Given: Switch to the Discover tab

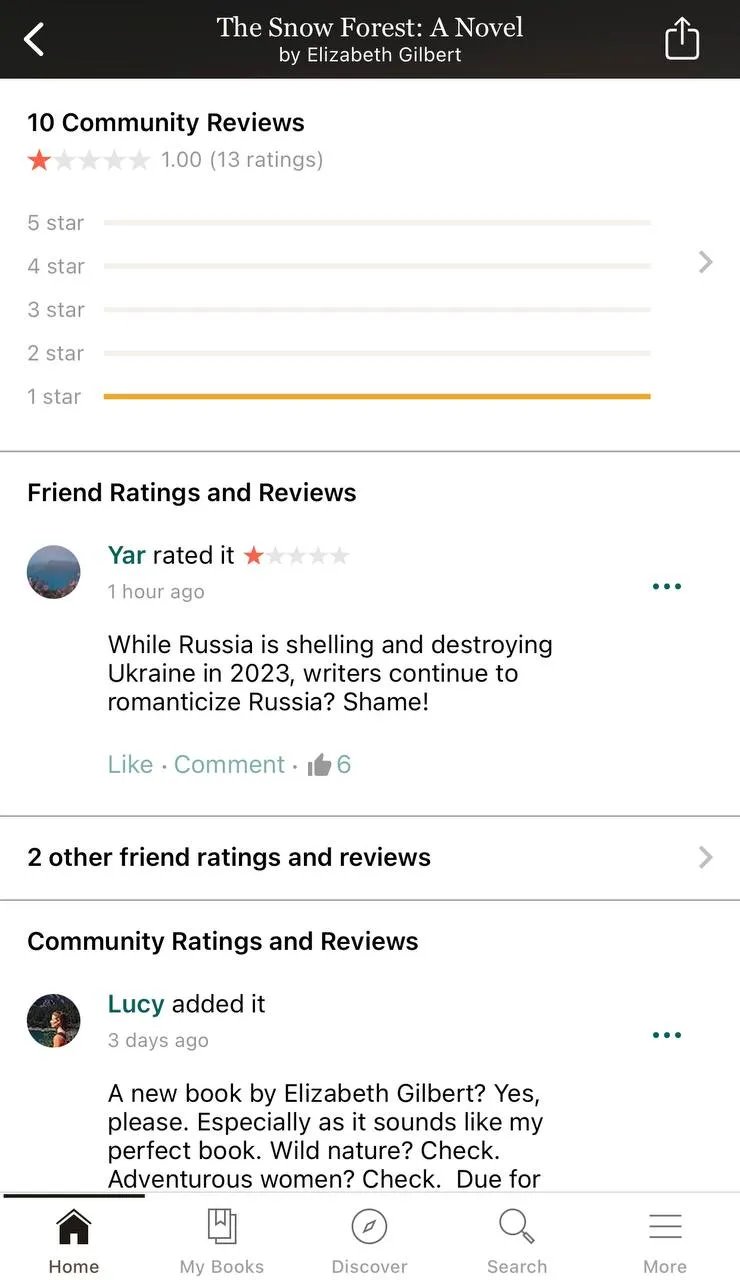Looking at the screenshot, I should click(x=369, y=1240).
